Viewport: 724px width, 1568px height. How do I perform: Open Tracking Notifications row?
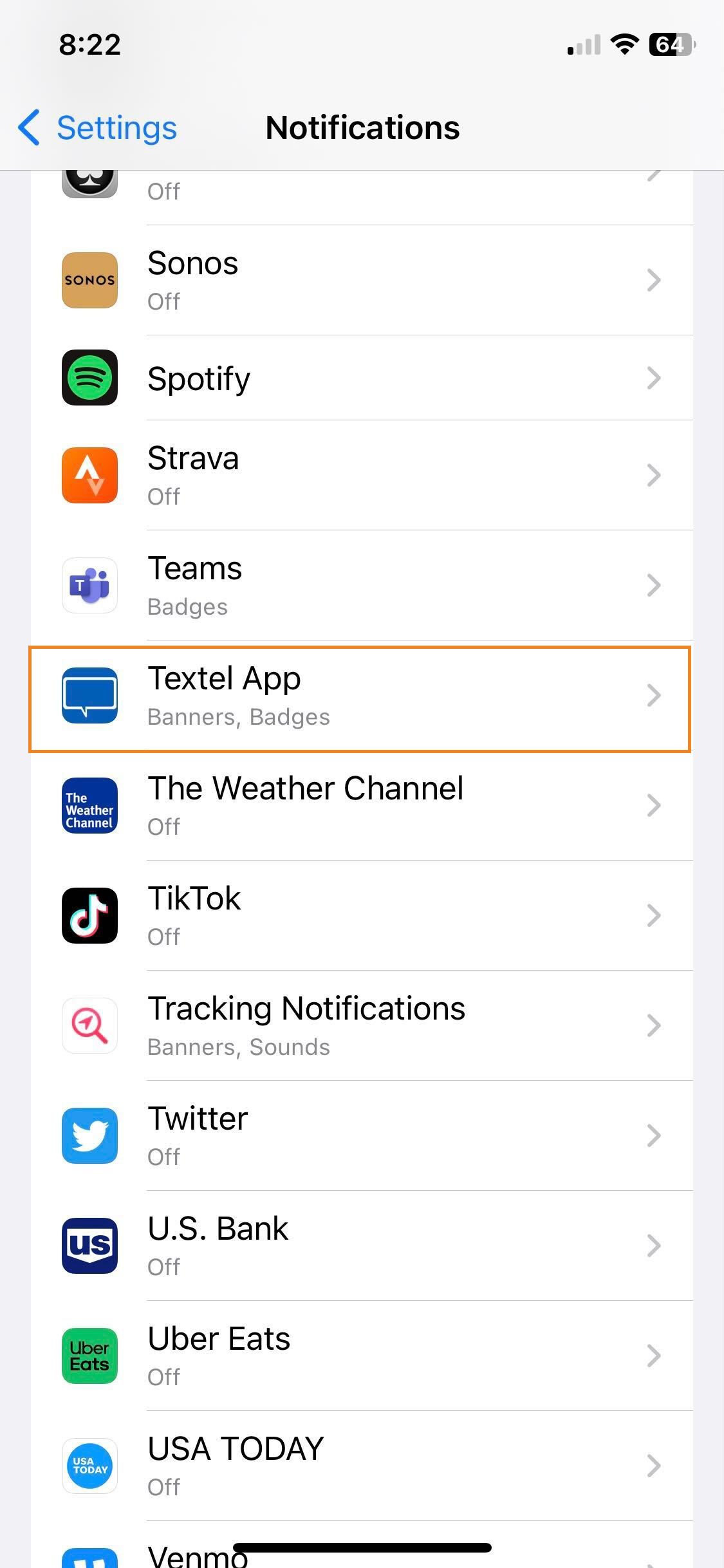[360, 1026]
